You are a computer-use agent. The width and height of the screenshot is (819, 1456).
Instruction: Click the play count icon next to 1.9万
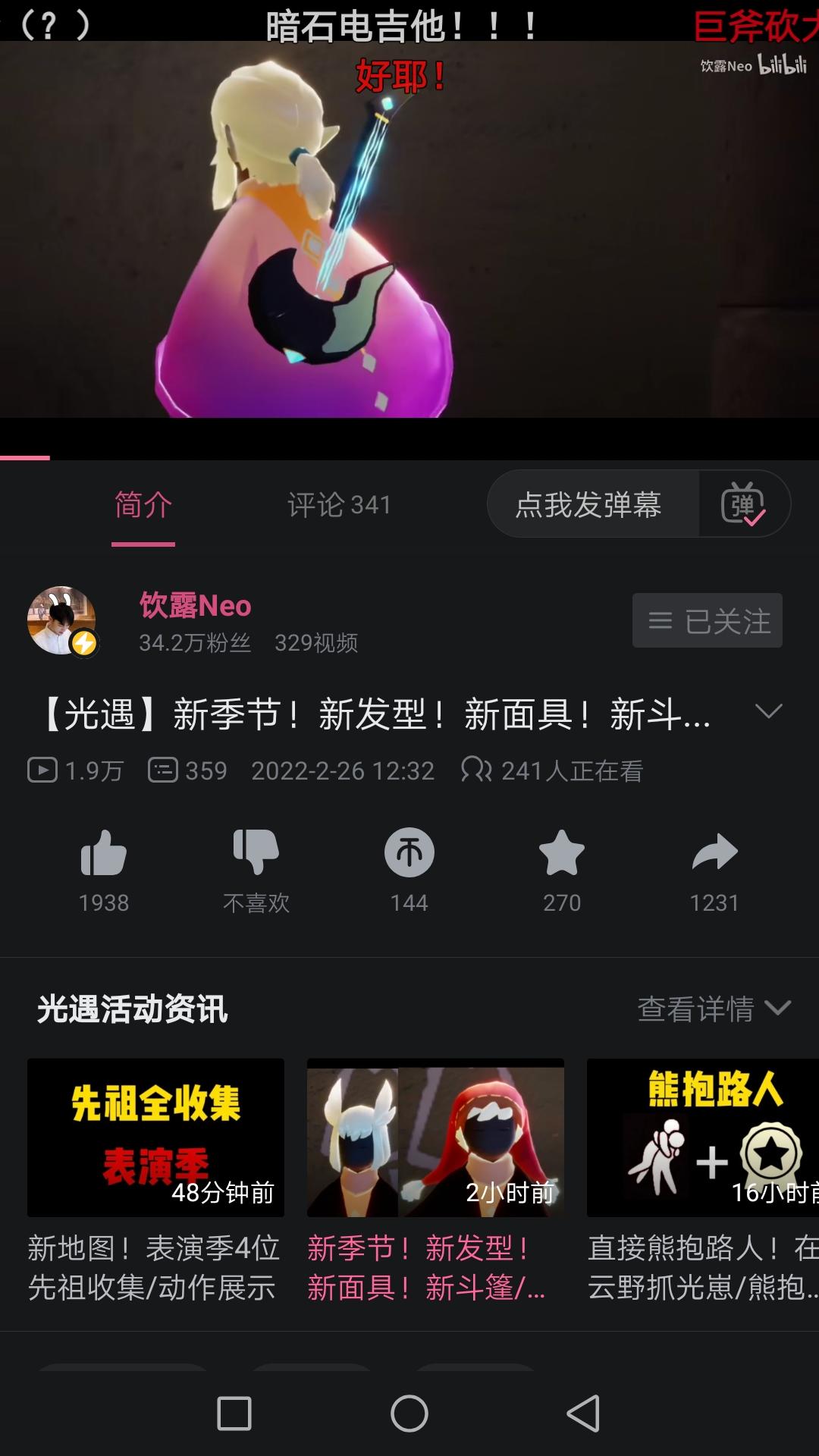(x=43, y=770)
